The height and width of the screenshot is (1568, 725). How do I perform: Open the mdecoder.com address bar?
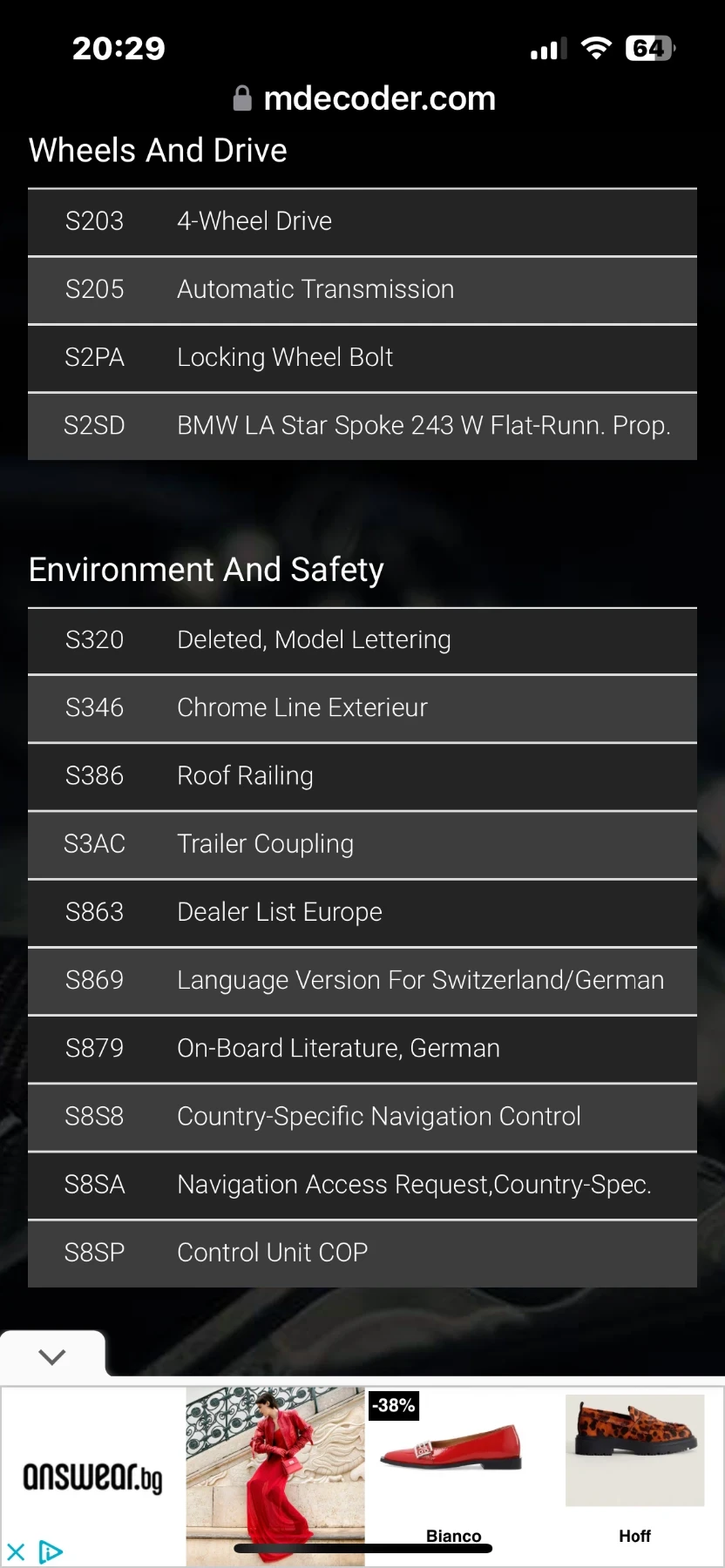[379, 98]
